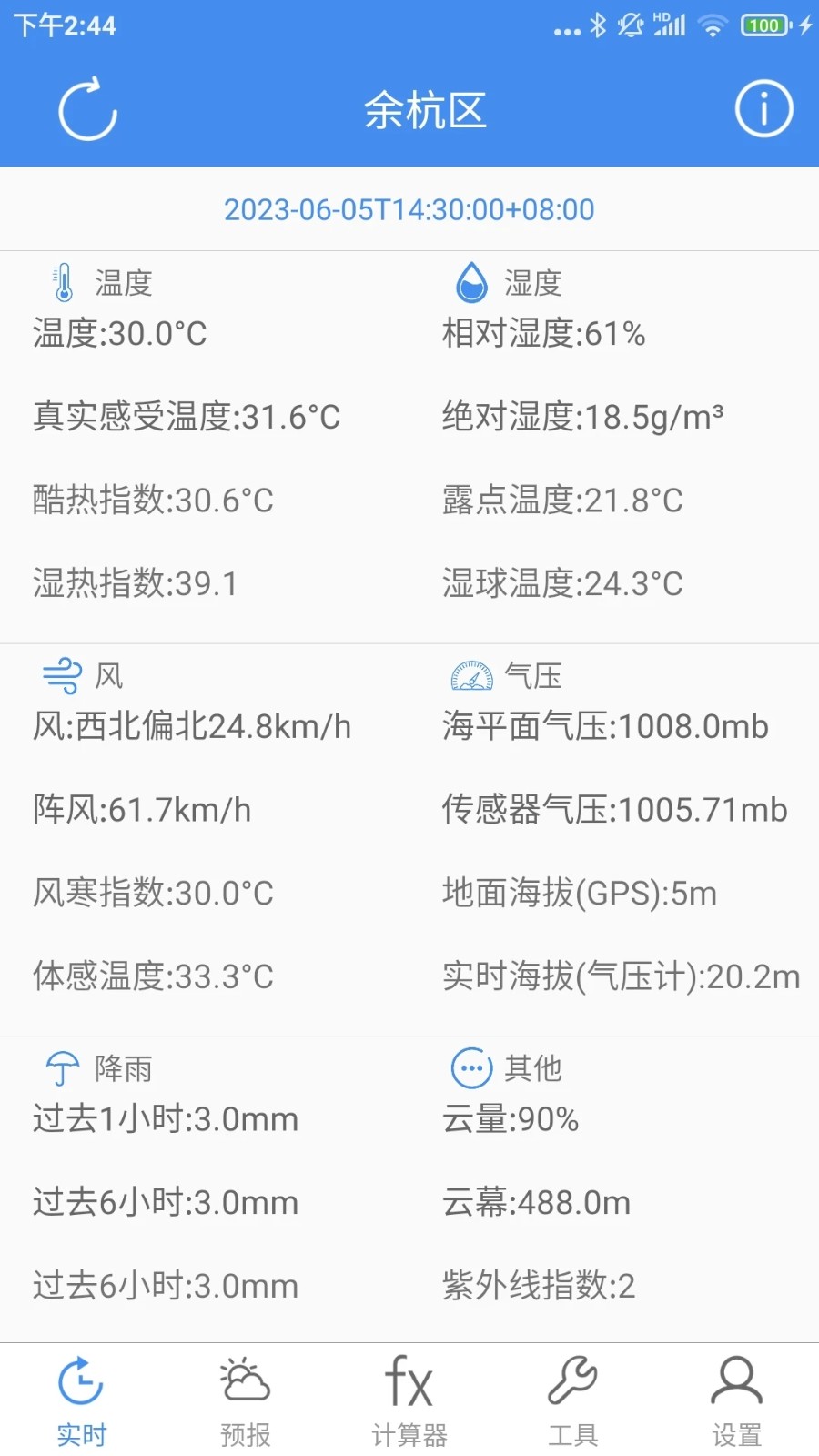Refresh the weather data
Image resolution: width=819 pixels, height=1456 pixels.
(87, 110)
